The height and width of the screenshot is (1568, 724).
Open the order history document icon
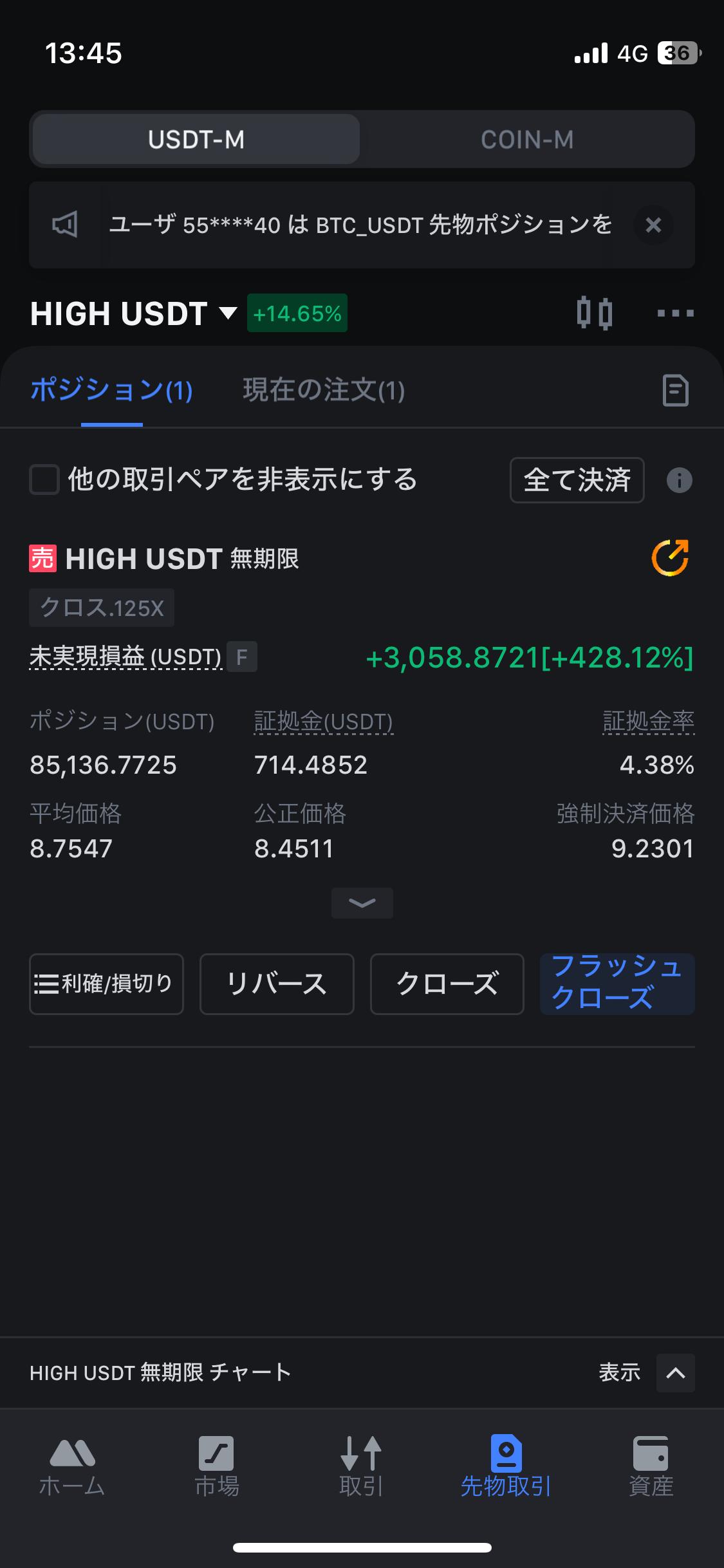pos(675,390)
